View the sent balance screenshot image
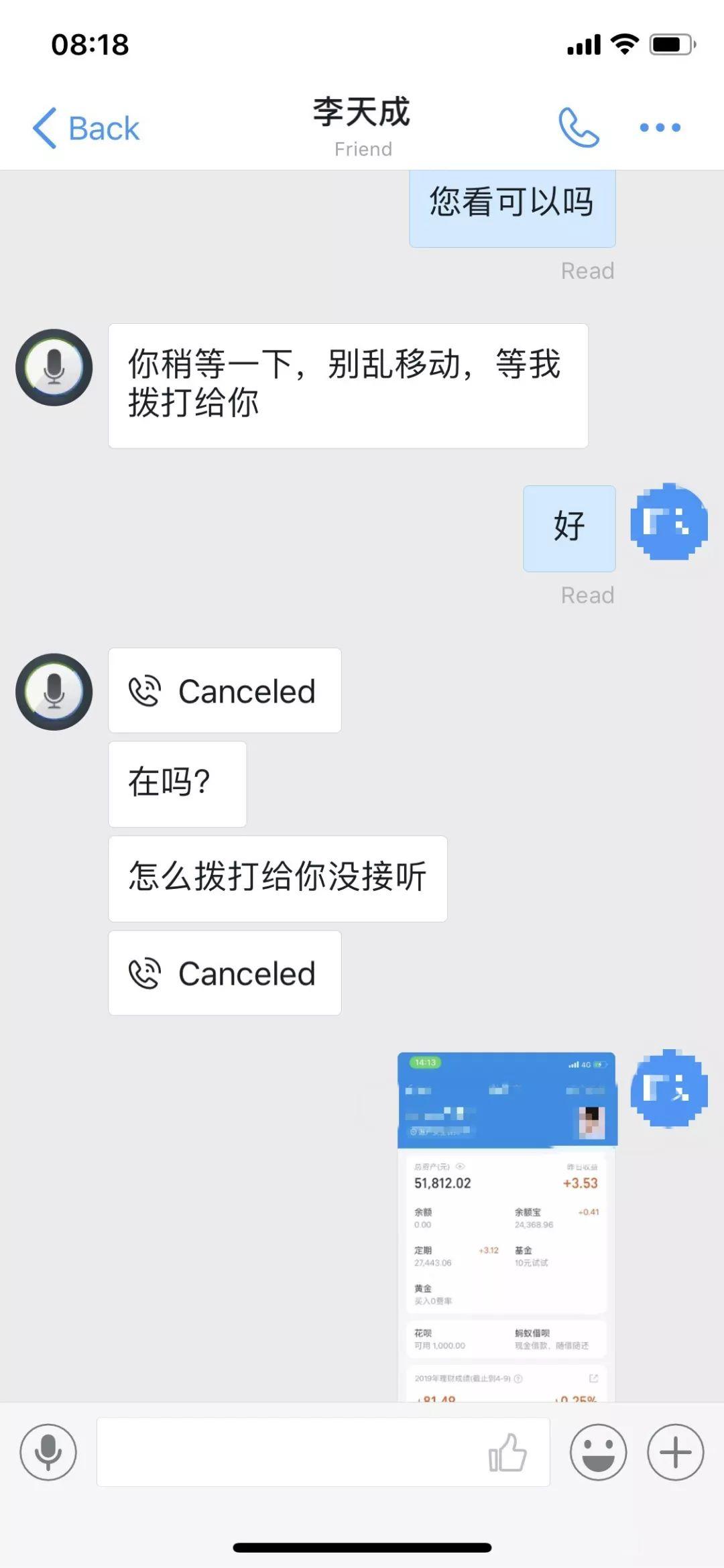 coord(507,1227)
